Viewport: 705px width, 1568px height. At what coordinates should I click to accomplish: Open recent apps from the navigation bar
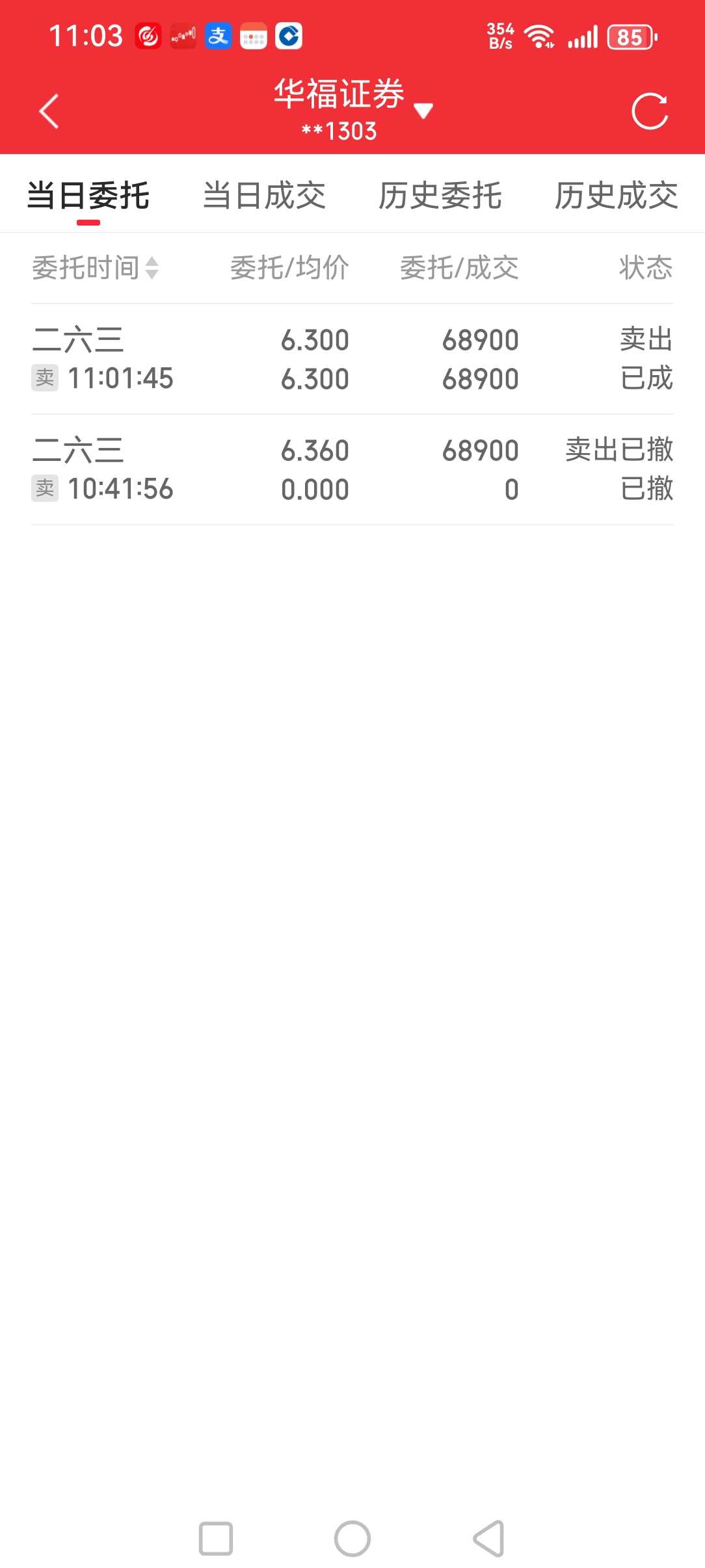pos(216,1539)
